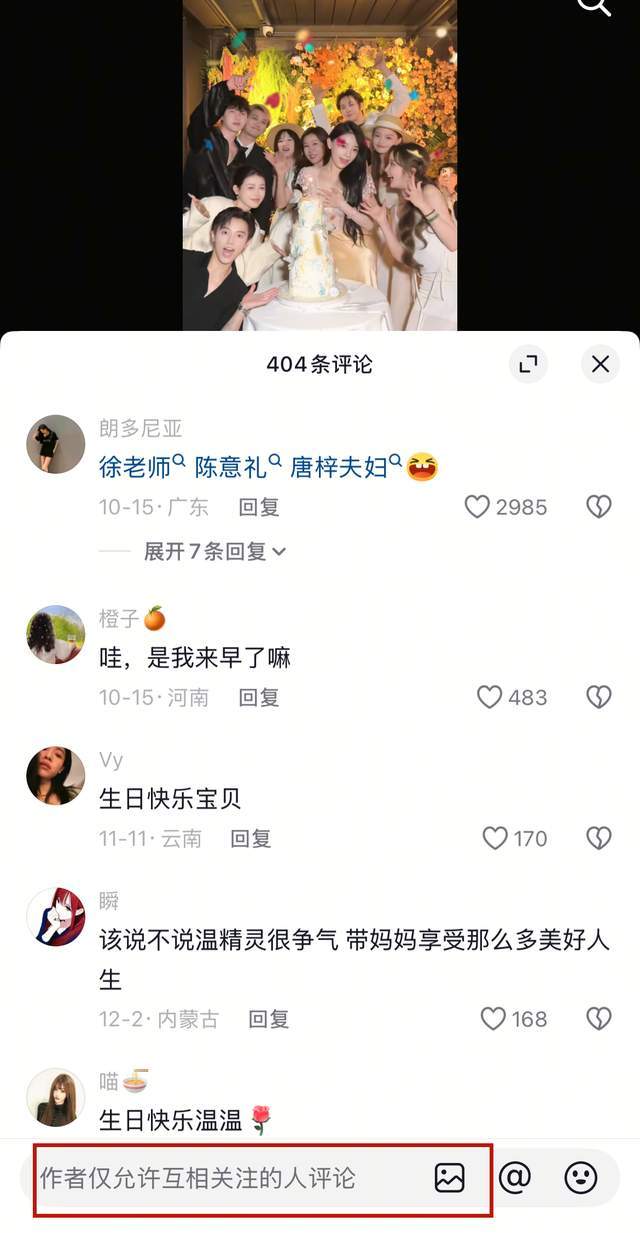The image size is (640, 1233).
Task: Expand the 7 replies under 朗多尼亚's comment
Action: coord(214,551)
